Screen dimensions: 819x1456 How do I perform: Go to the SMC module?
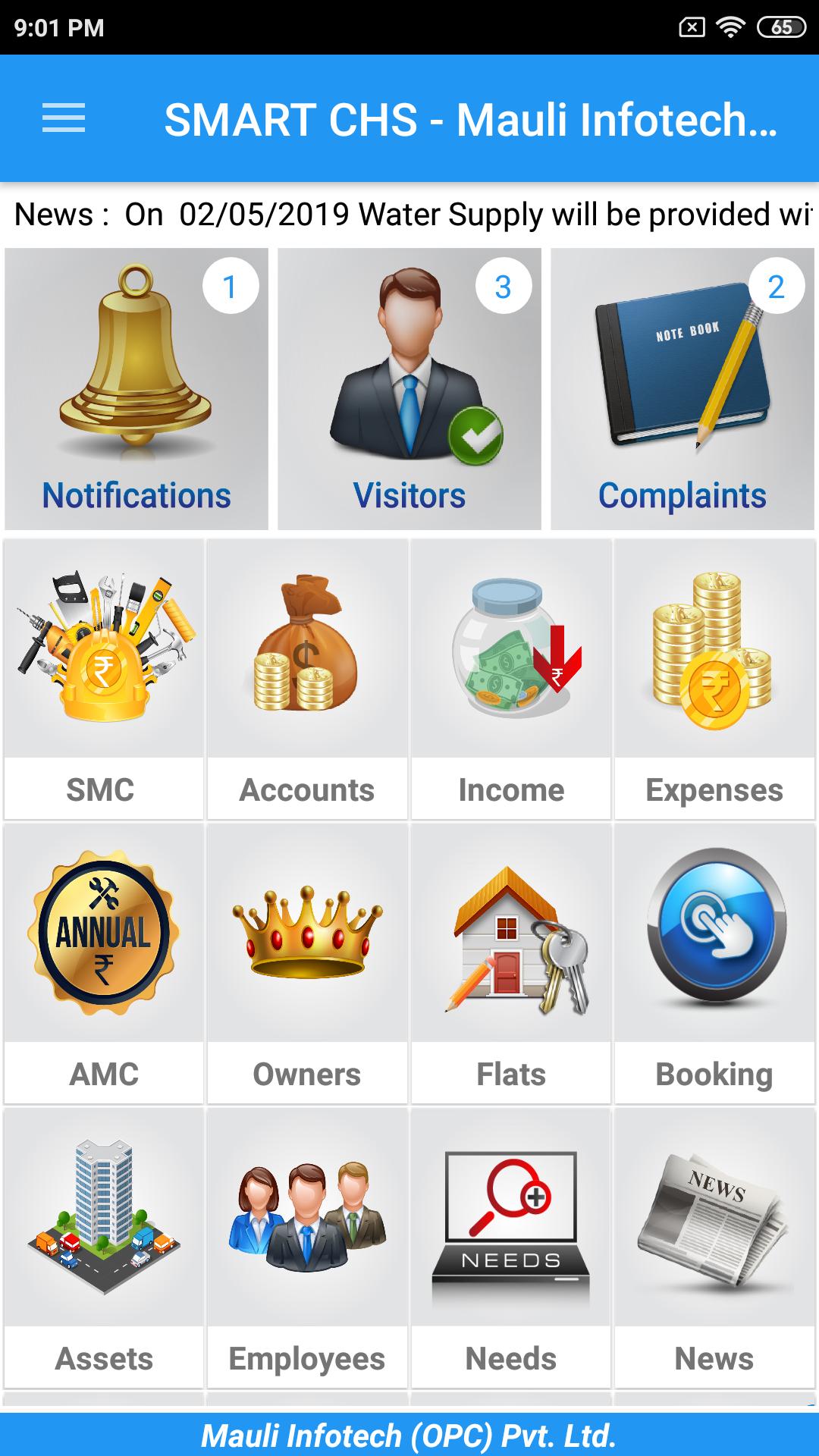point(104,679)
